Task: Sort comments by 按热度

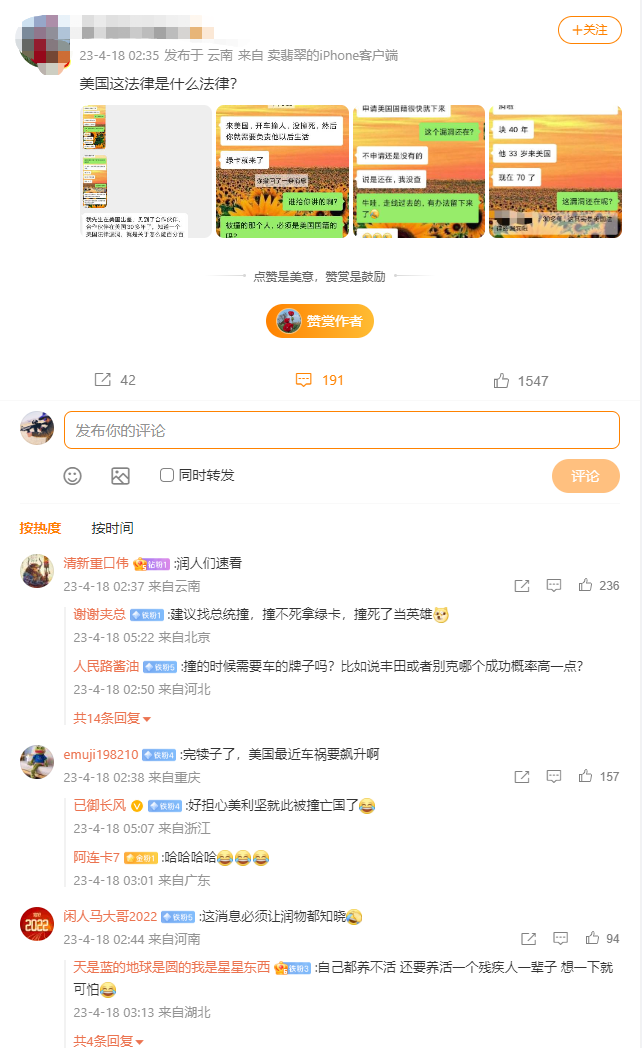Action: pos(40,528)
